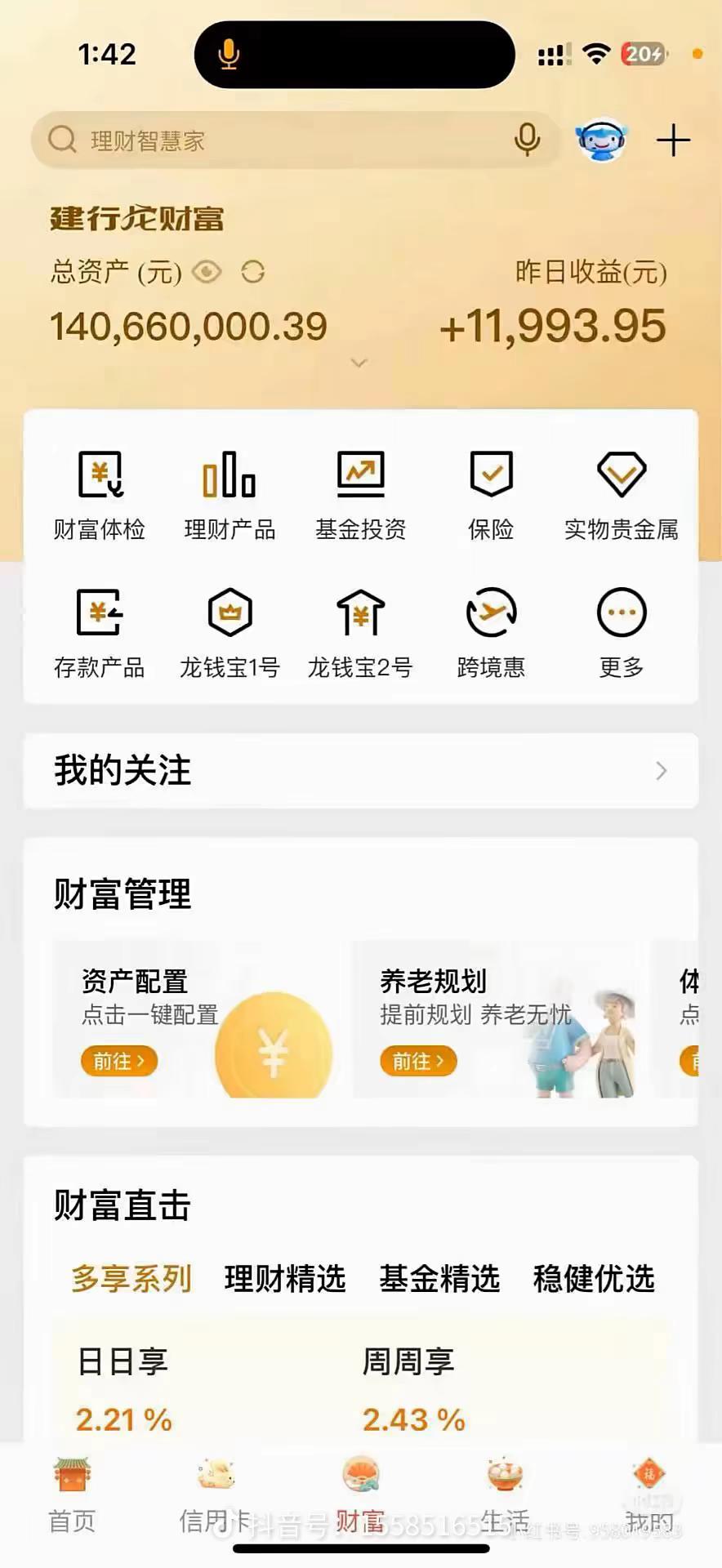This screenshot has width=722, height=1568.
Task: Expand the 更多 more options grid
Action: coord(622,629)
